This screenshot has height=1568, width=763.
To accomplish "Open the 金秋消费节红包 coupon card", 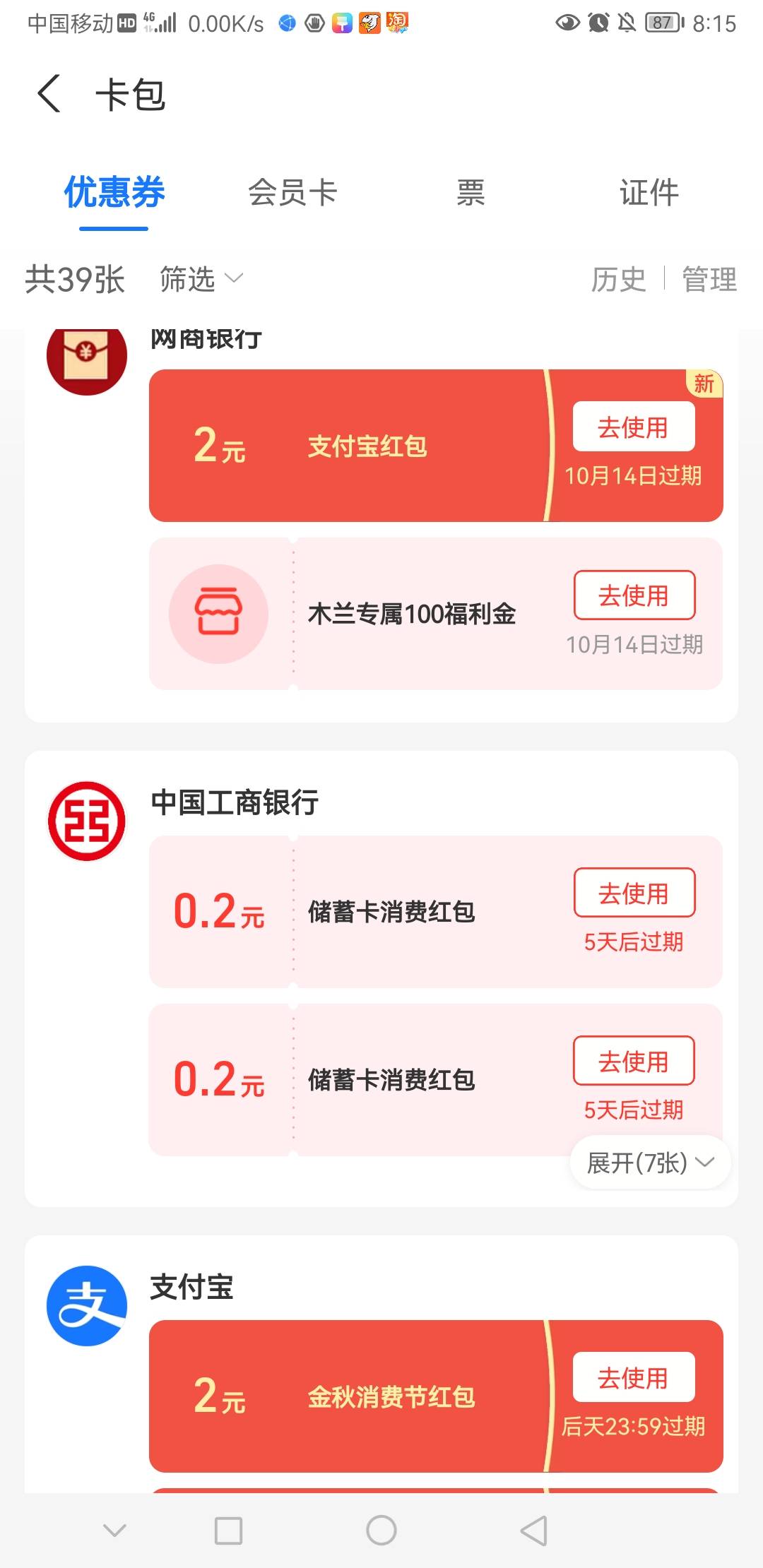I will point(436,1396).
